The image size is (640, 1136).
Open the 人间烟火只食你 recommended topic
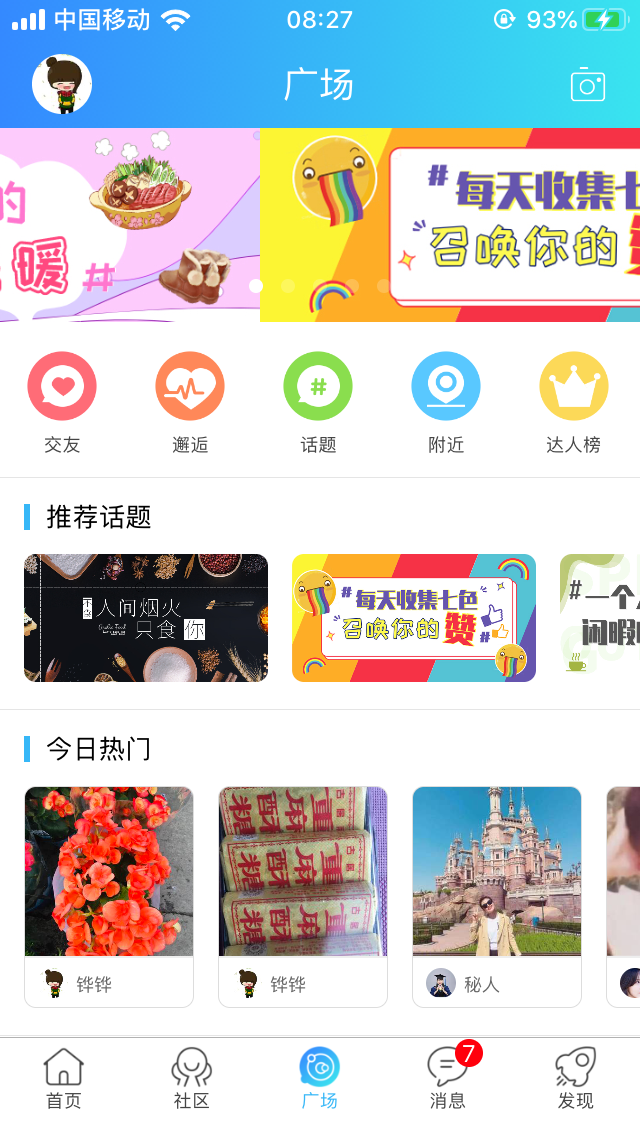click(x=146, y=618)
